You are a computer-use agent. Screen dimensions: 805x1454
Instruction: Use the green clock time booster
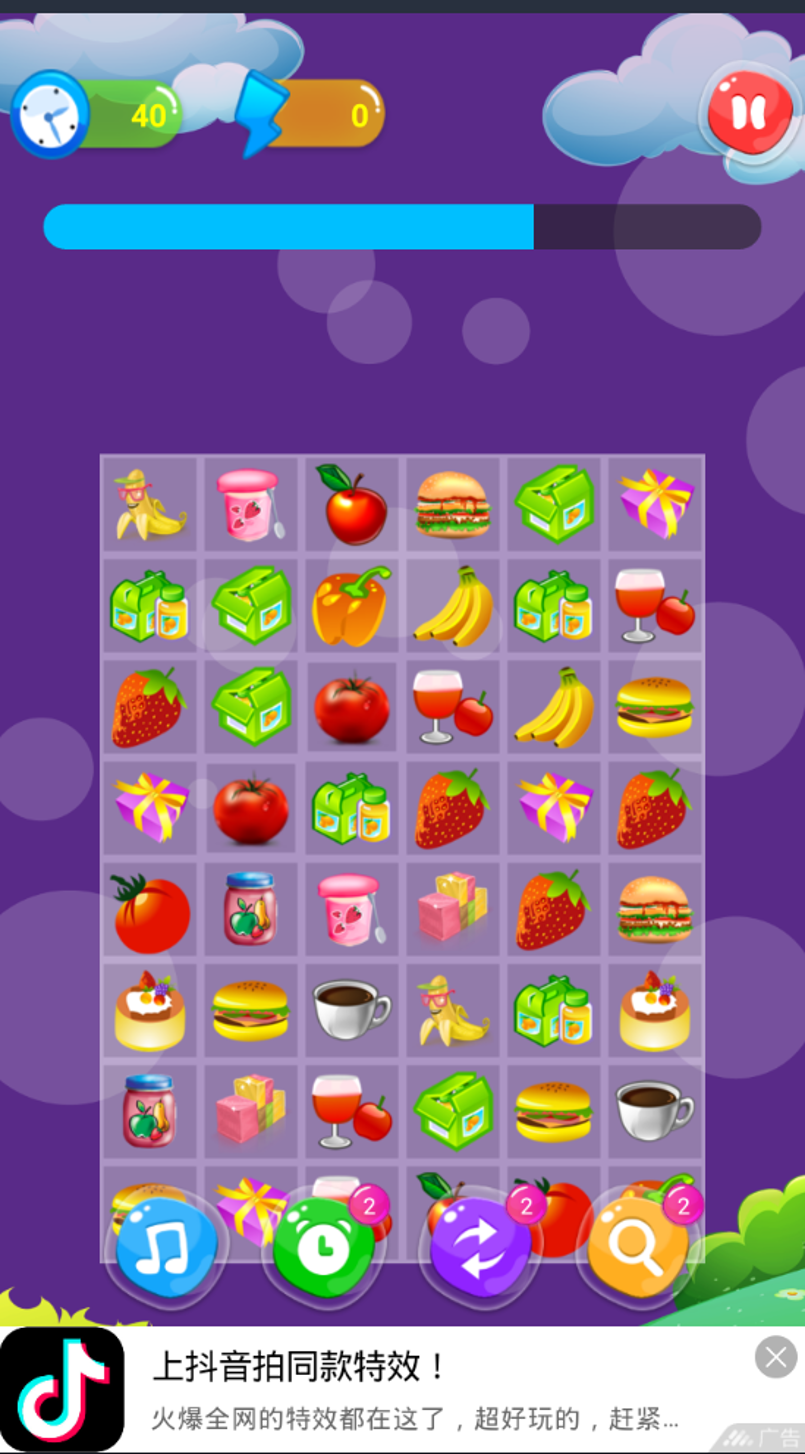[x=323, y=1248]
